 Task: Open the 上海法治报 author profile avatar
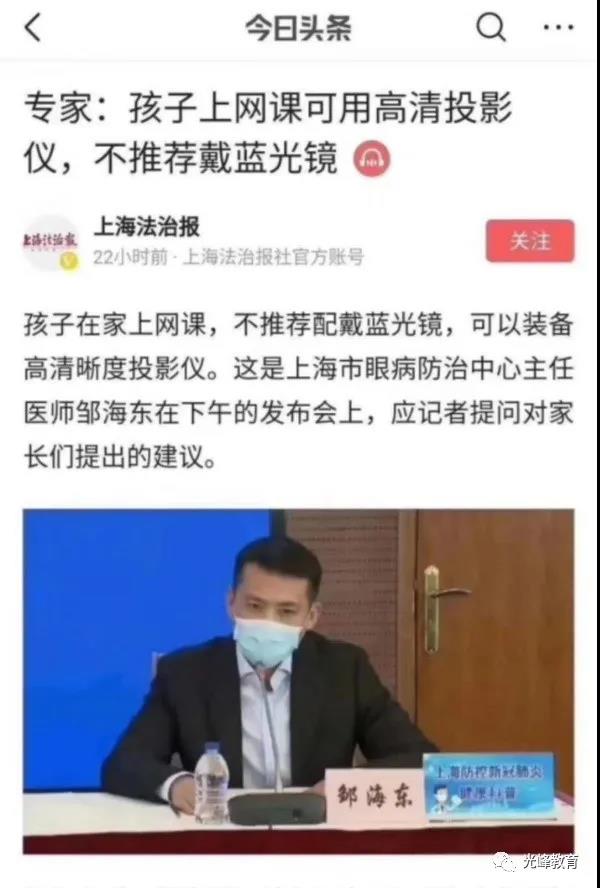point(50,243)
